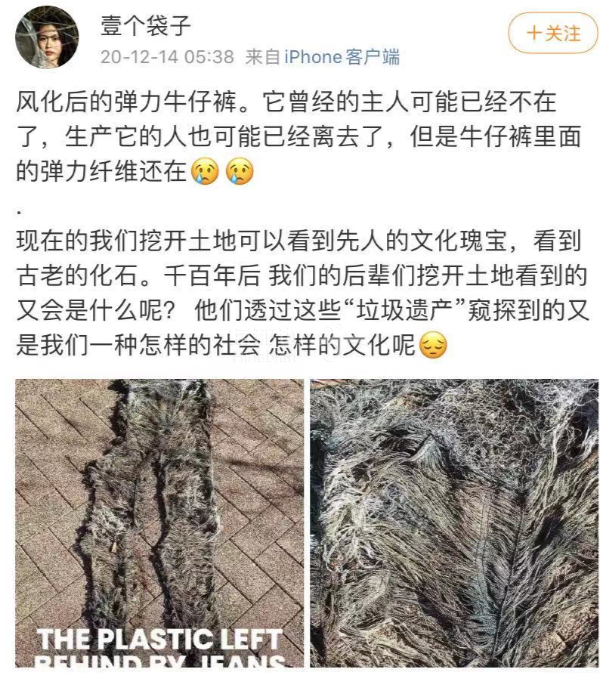
Task: Open the iPhone客户端 source link
Action: pos(342,57)
